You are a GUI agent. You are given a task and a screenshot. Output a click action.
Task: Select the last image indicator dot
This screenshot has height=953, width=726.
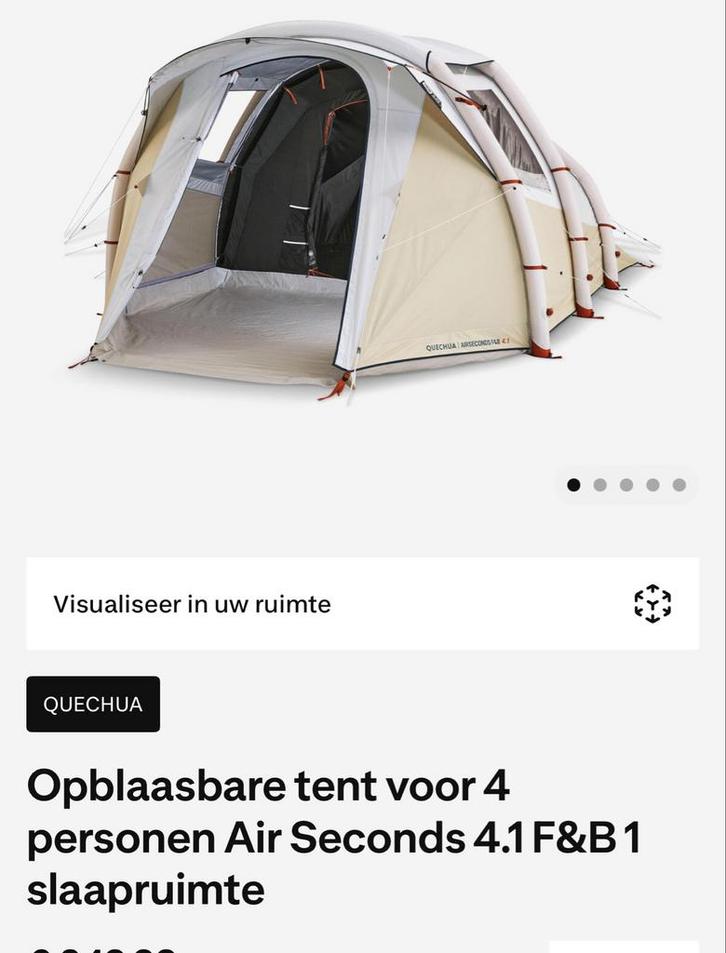pyautogui.click(x=679, y=485)
